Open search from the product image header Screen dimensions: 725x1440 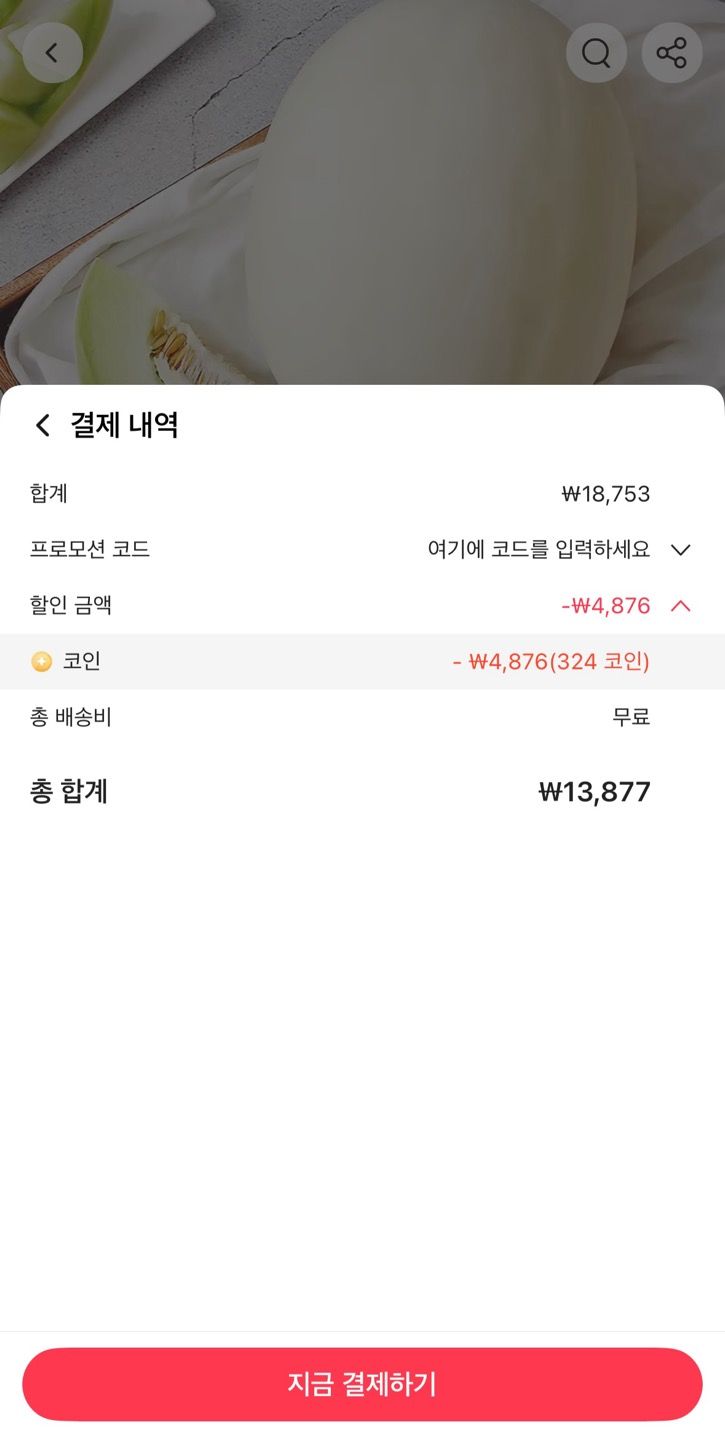click(596, 52)
